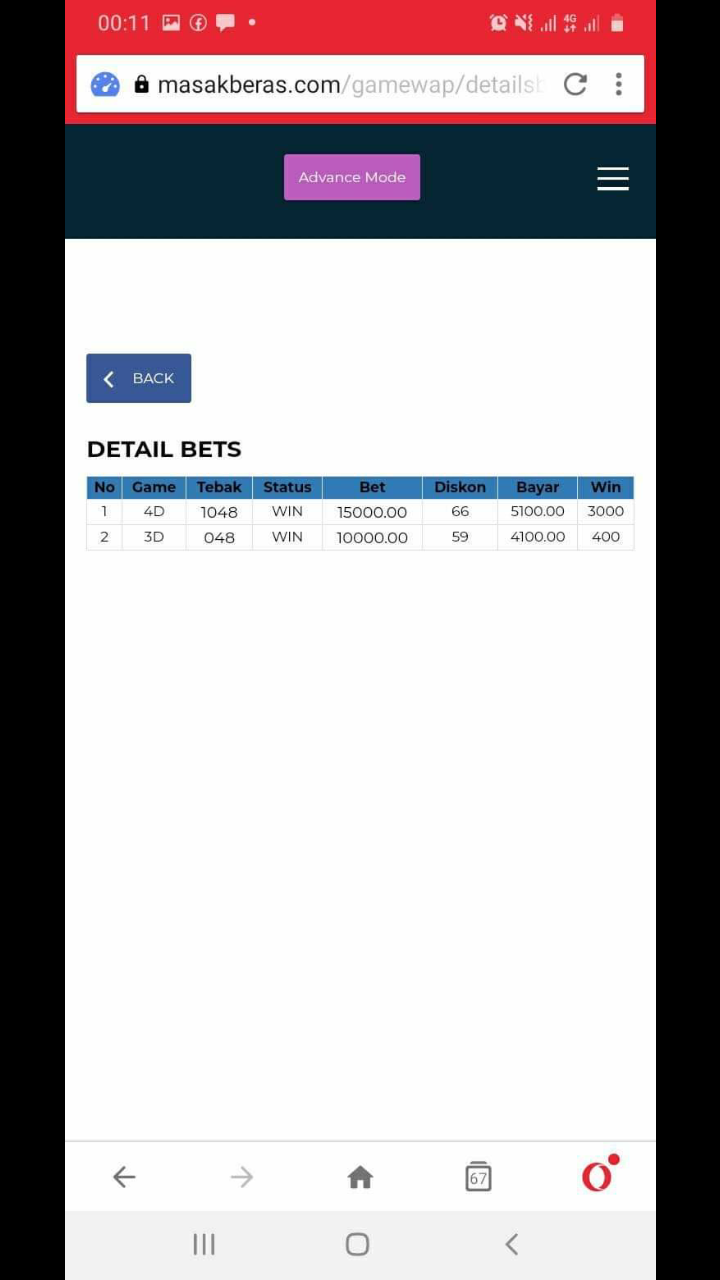Viewport: 720px width, 1280px height.
Task: Open recent apps from the navigation bar
Action: [204, 1244]
